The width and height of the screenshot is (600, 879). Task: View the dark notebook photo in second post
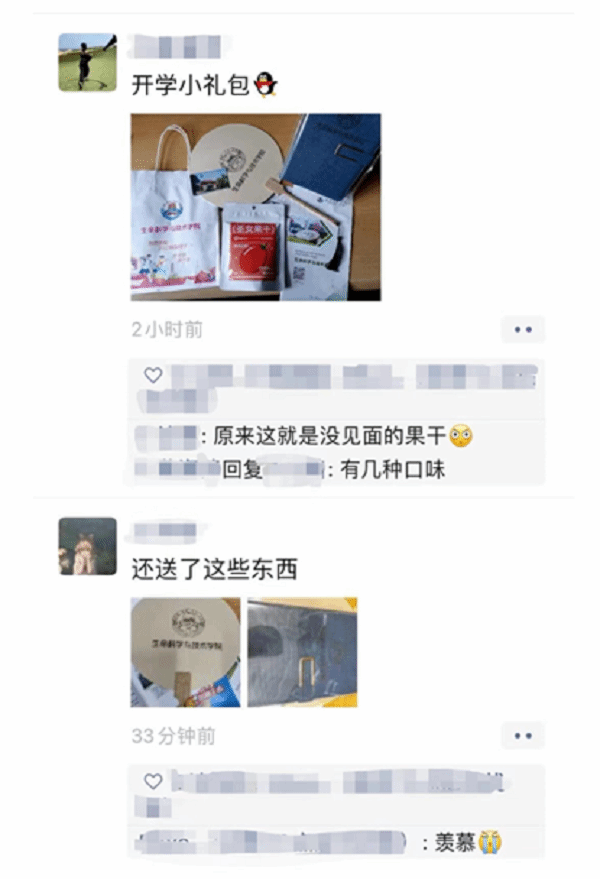click(x=302, y=652)
